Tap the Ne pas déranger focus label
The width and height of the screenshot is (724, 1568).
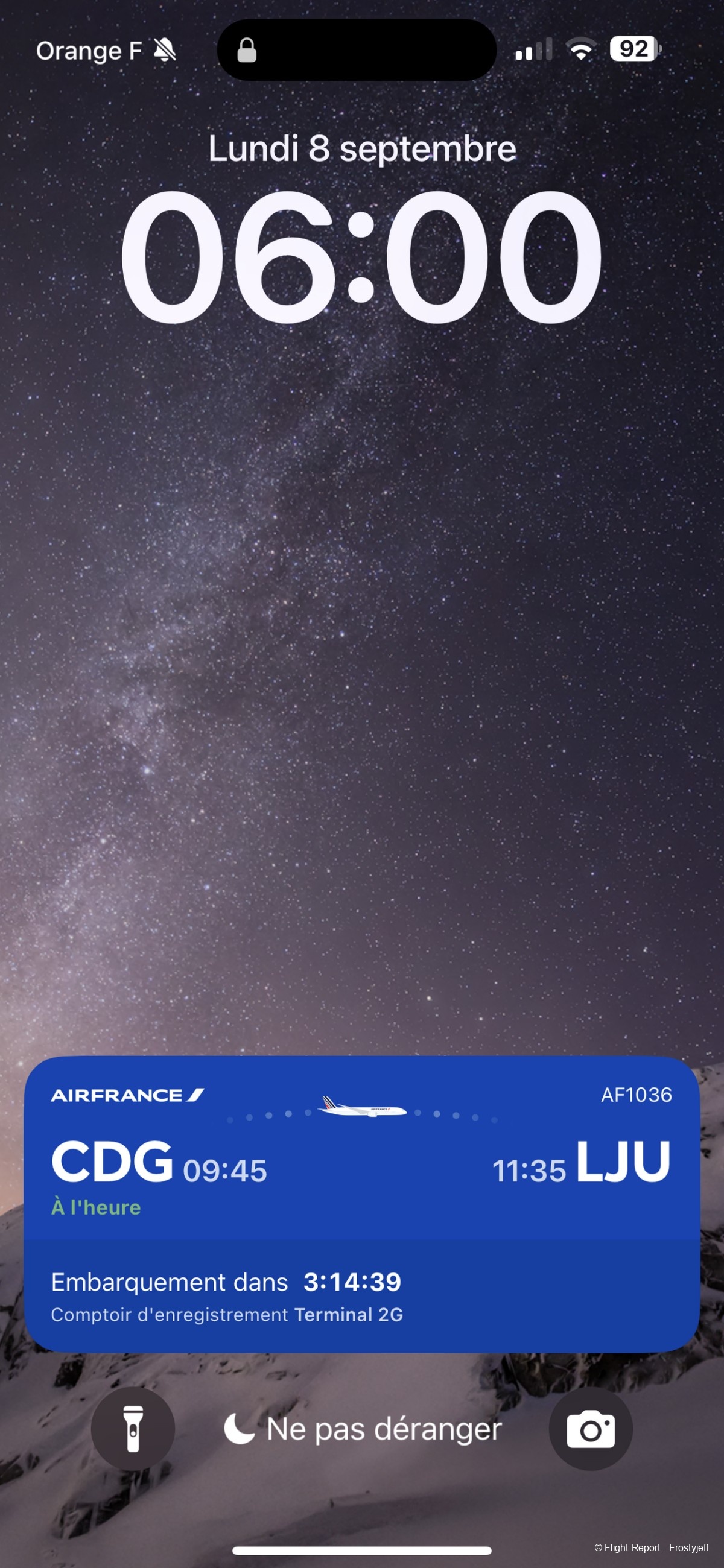[363, 1429]
